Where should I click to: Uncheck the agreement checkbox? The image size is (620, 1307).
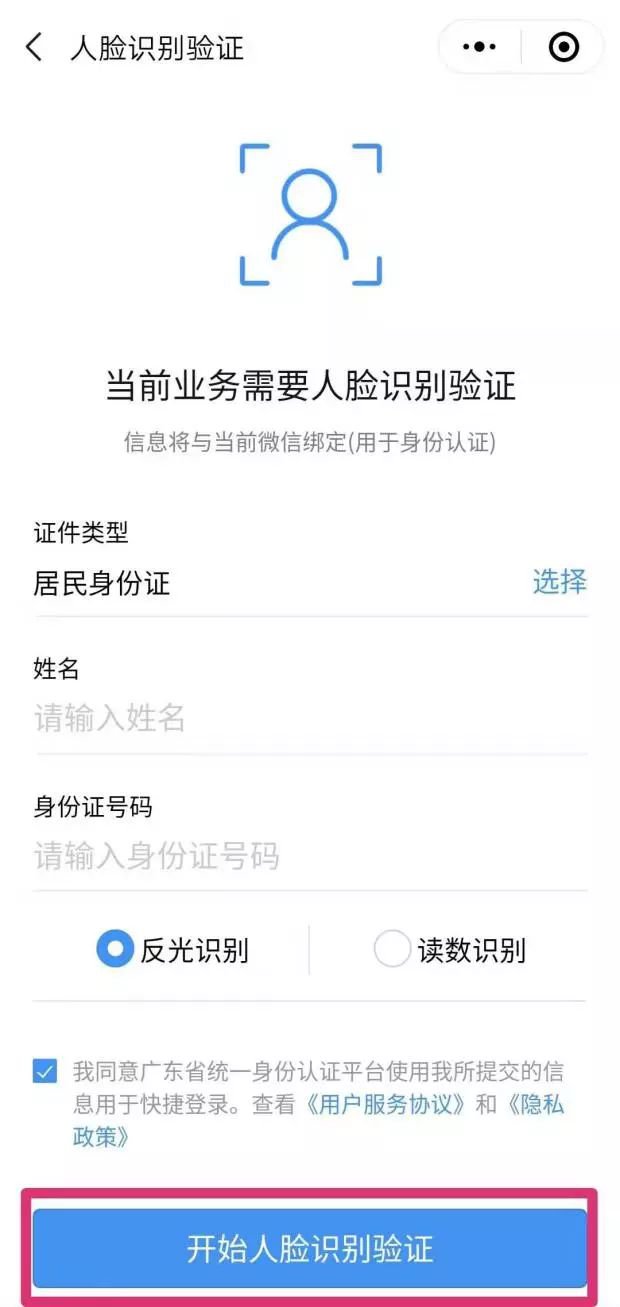click(45, 1072)
